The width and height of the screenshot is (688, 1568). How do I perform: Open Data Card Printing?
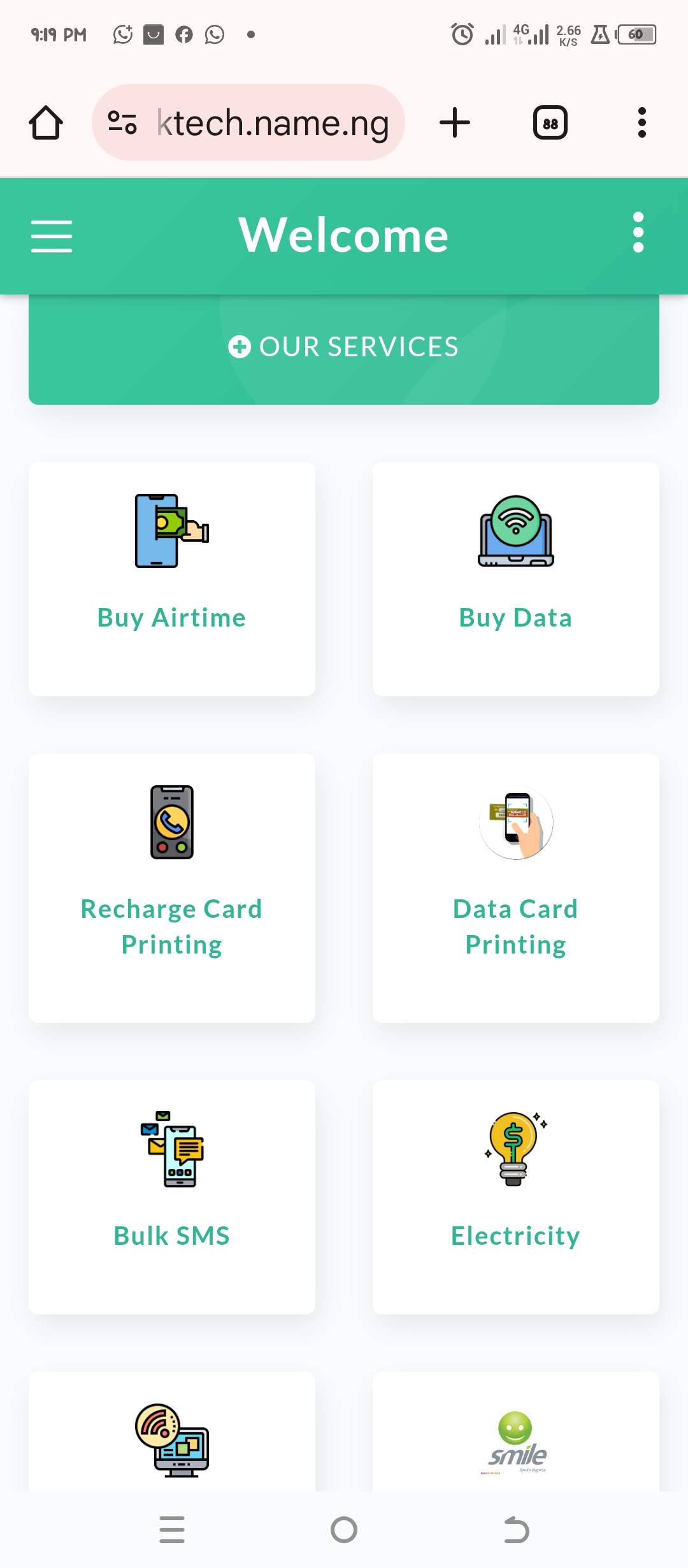point(515,887)
